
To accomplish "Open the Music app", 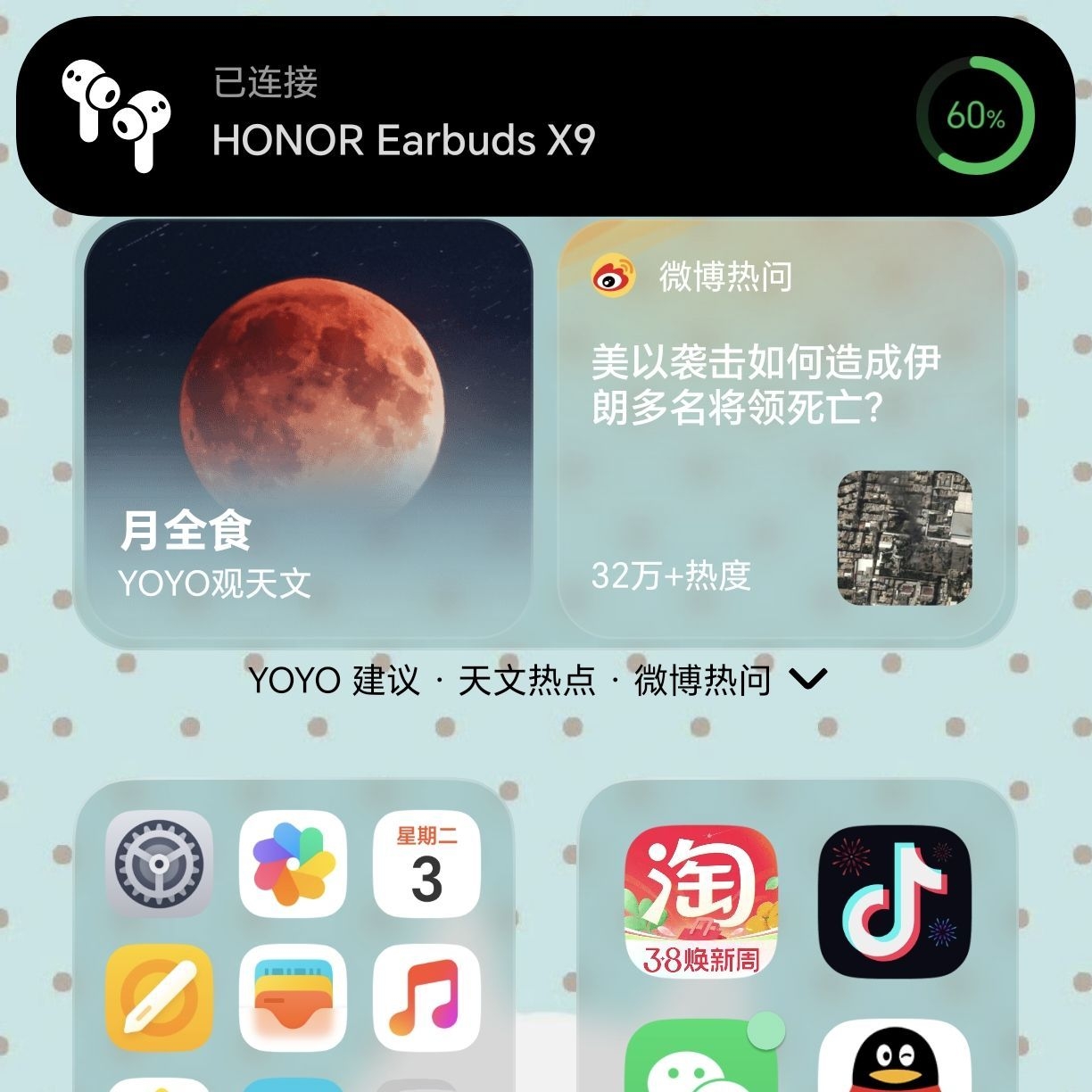I will point(426,997).
